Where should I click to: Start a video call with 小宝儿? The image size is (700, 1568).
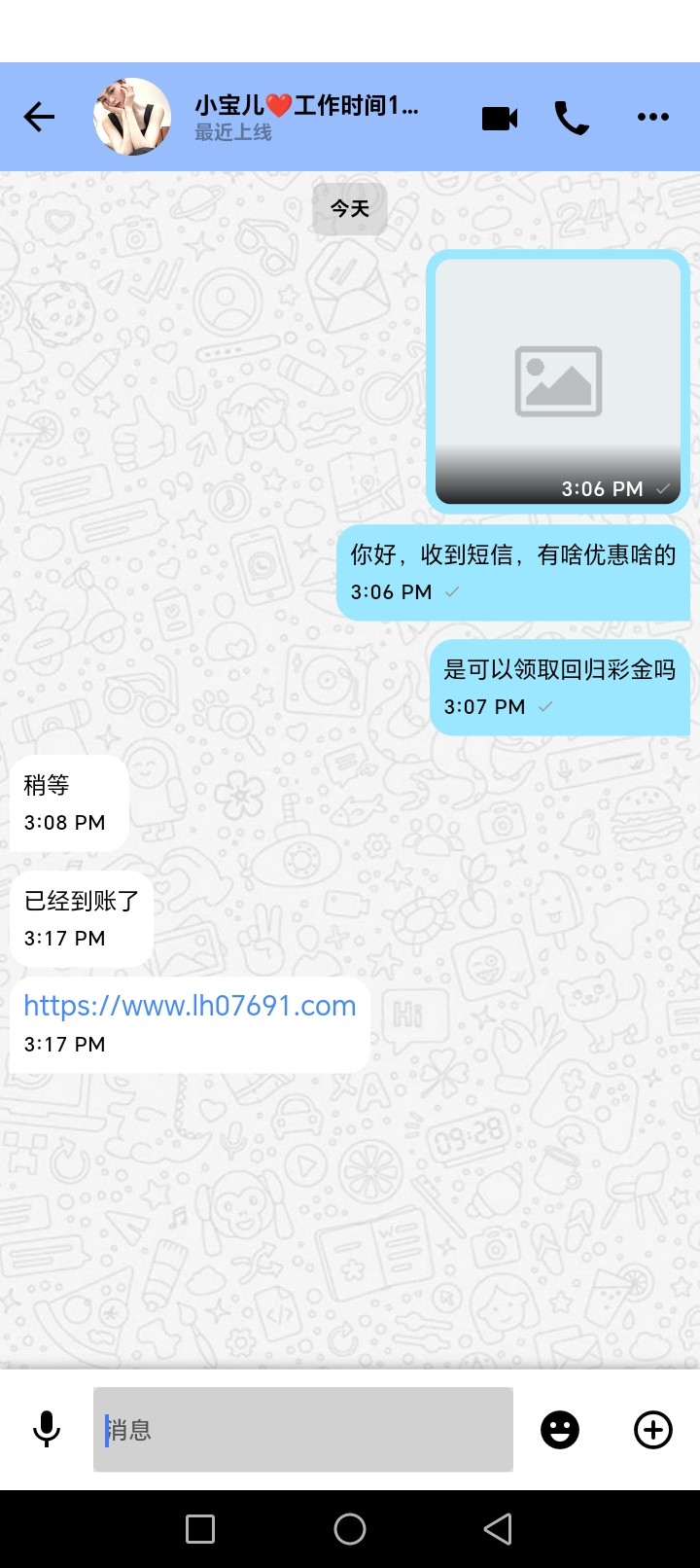[500, 118]
